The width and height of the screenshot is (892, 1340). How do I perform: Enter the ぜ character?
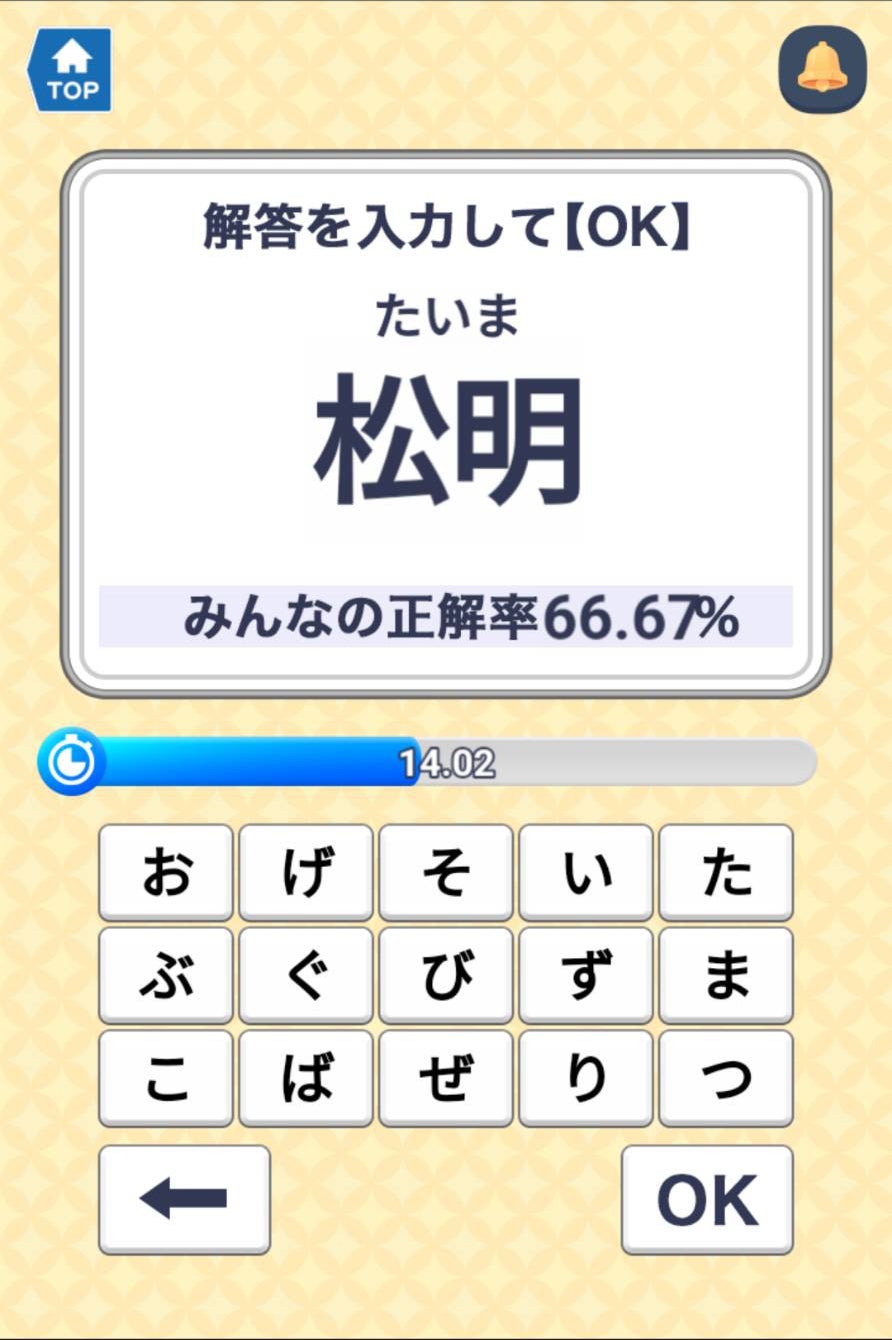pyautogui.click(x=446, y=1078)
